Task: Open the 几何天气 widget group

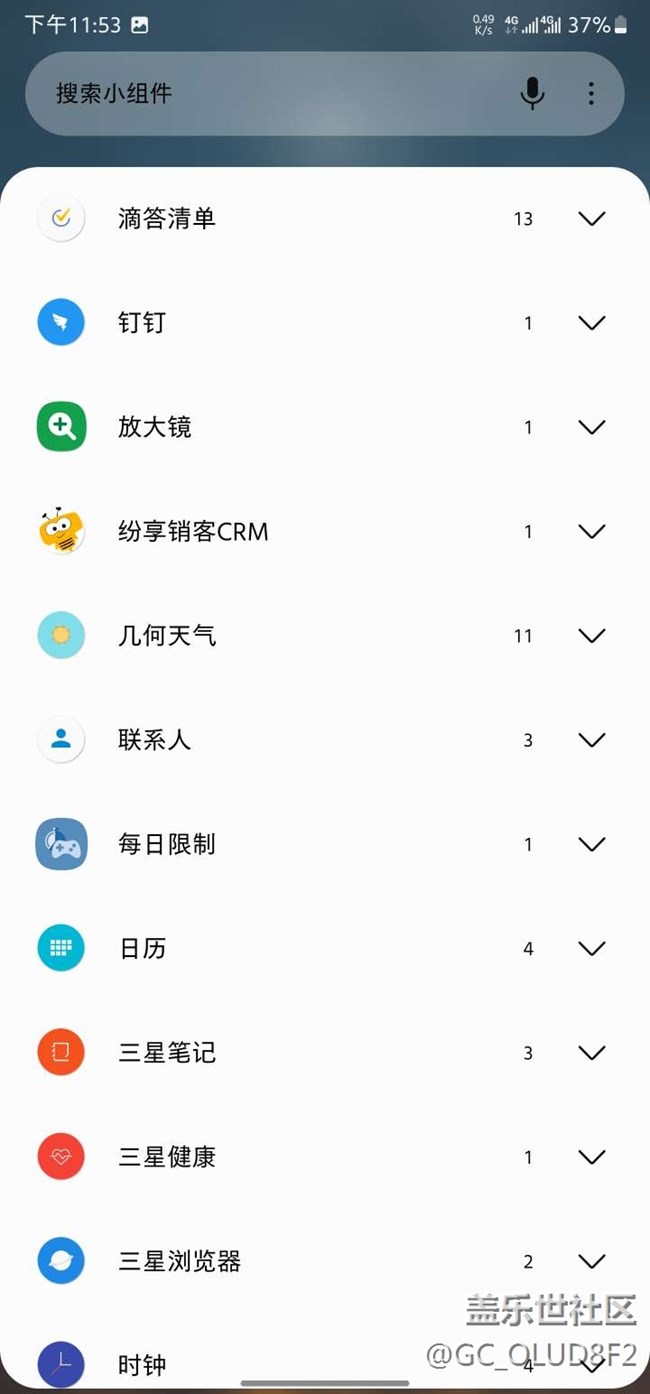Action: [592, 636]
